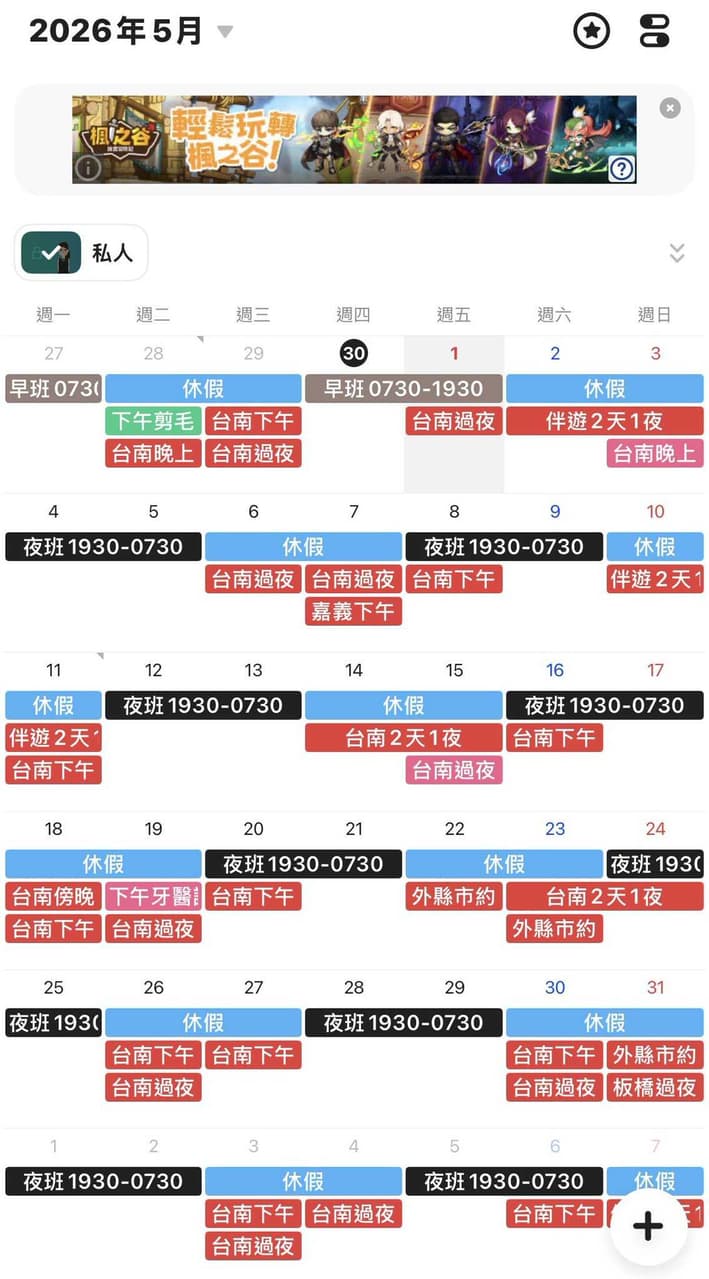The height and width of the screenshot is (1279, 709).
Task: Open the 伴遊2天1夜 event on May 2
Action: coord(604,421)
